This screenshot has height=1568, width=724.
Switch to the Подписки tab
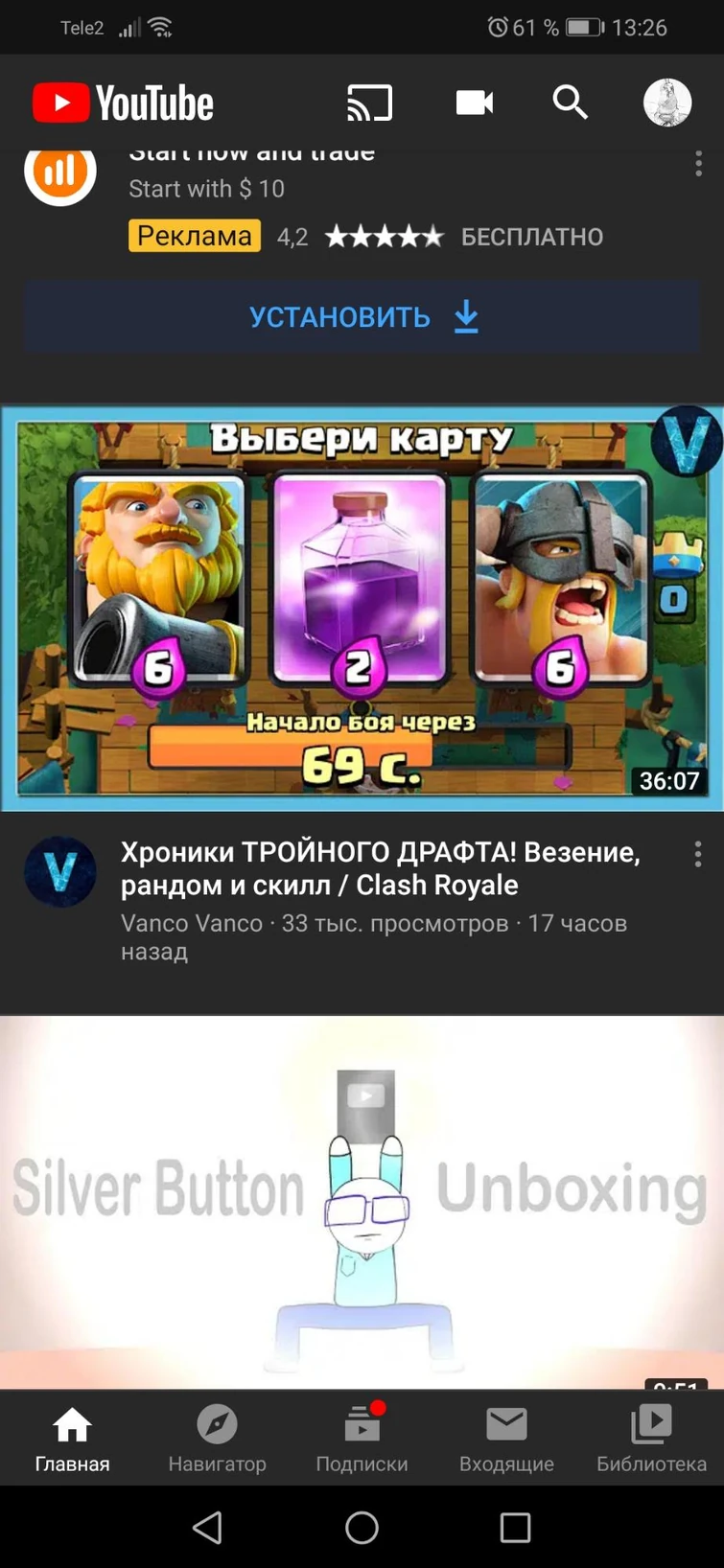[362, 1438]
